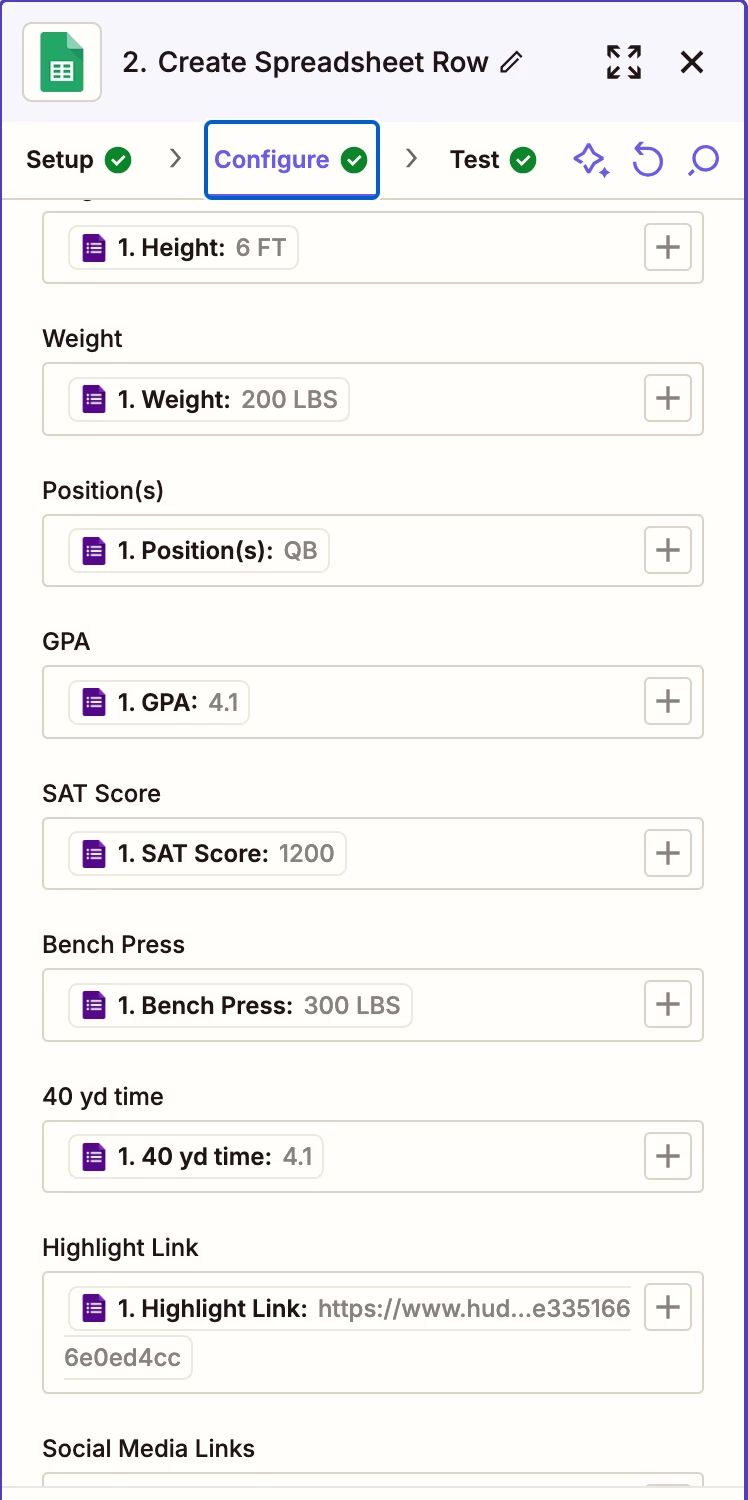Edit the Bench Press input field
This screenshot has width=748, height=1500.
520,1005
